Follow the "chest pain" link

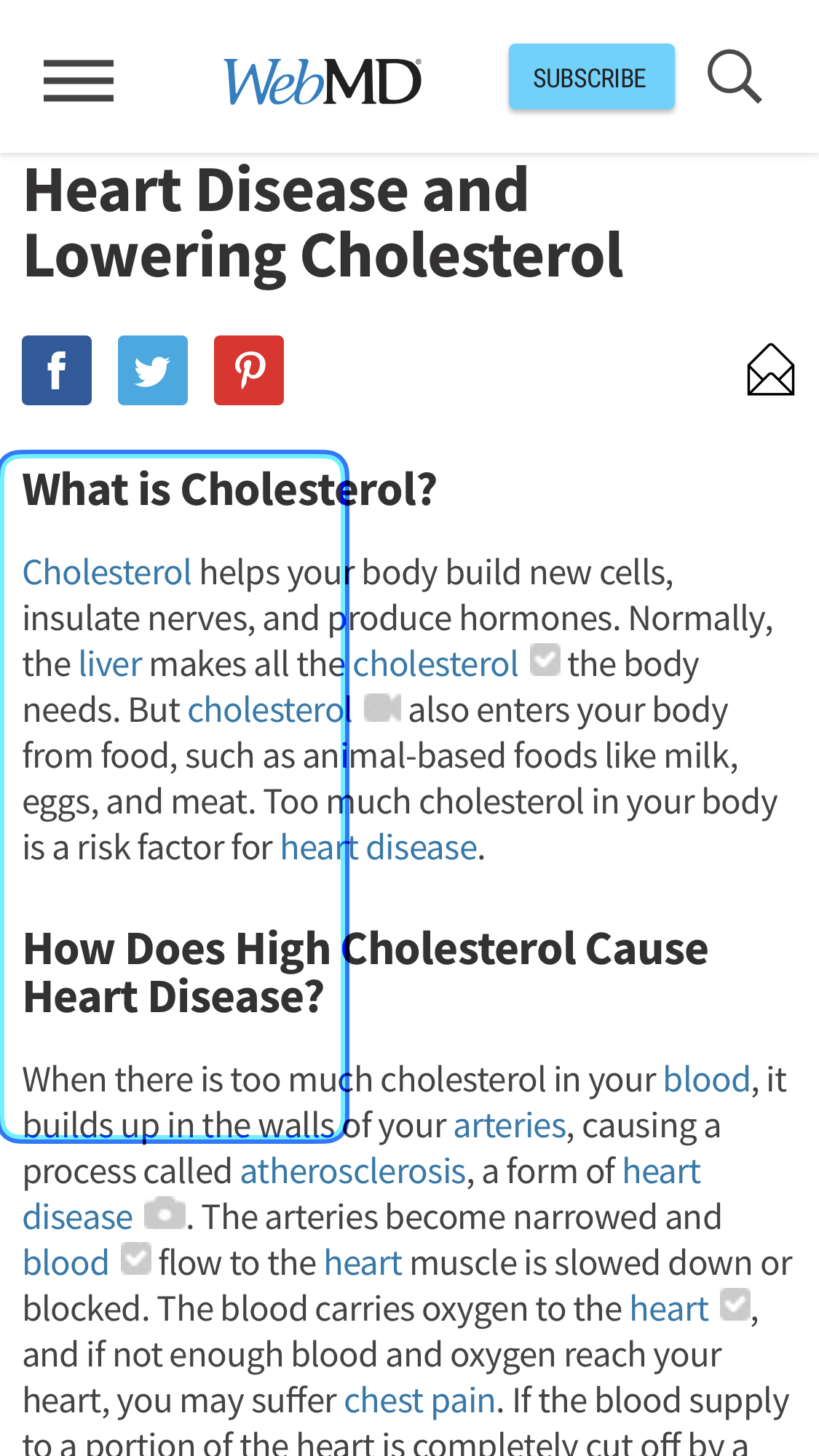[x=419, y=1401]
